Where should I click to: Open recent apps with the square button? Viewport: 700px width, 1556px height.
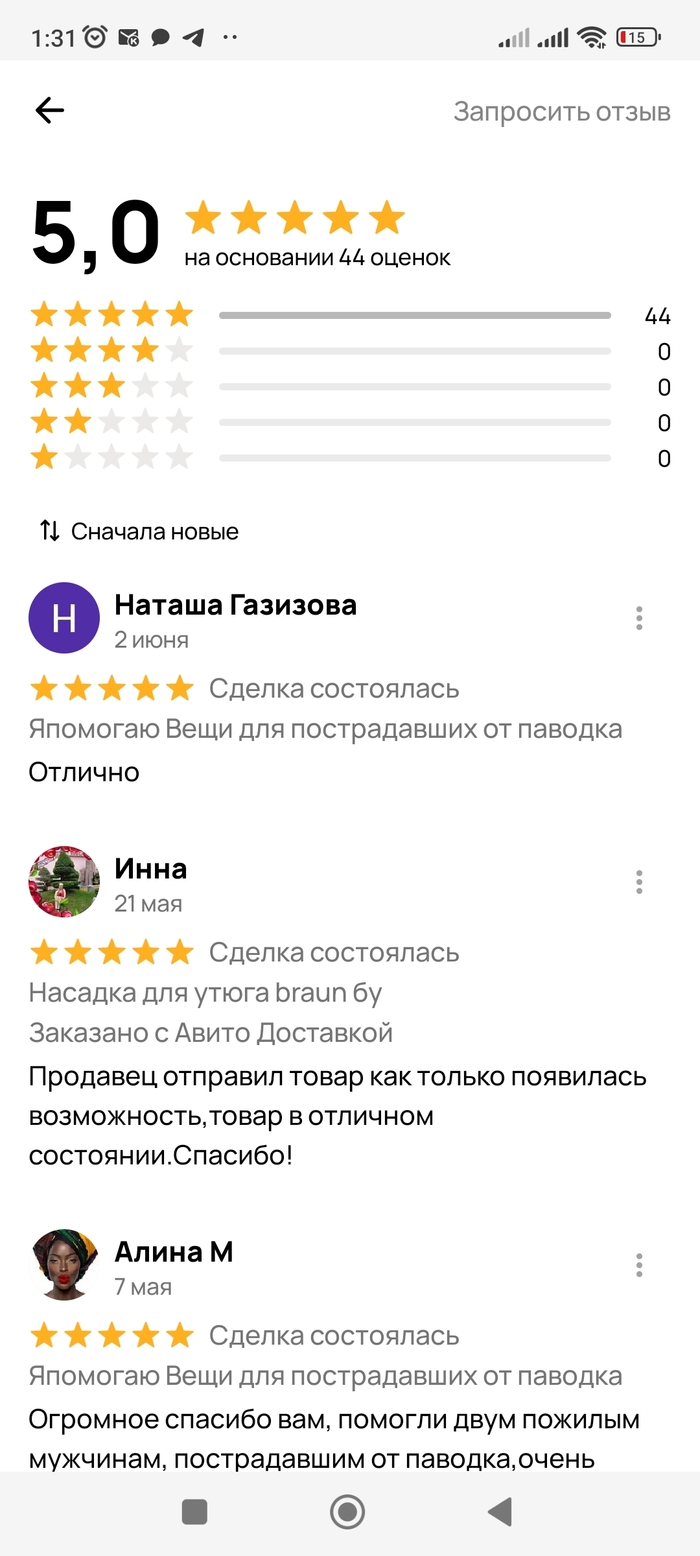pyautogui.click(x=195, y=1512)
